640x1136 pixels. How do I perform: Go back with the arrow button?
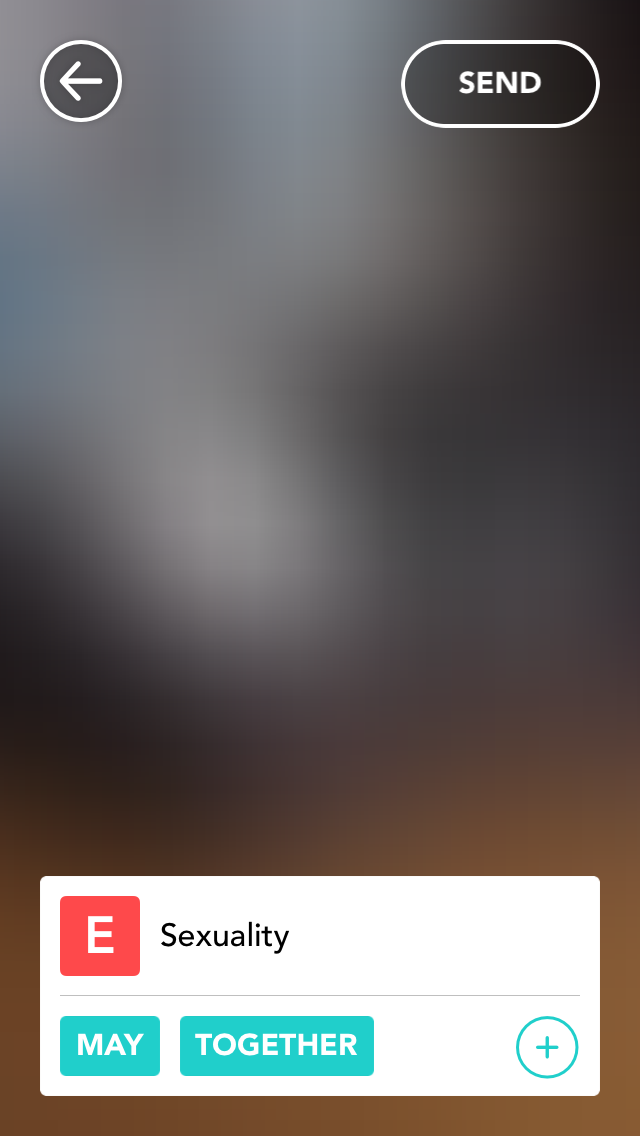click(80, 81)
